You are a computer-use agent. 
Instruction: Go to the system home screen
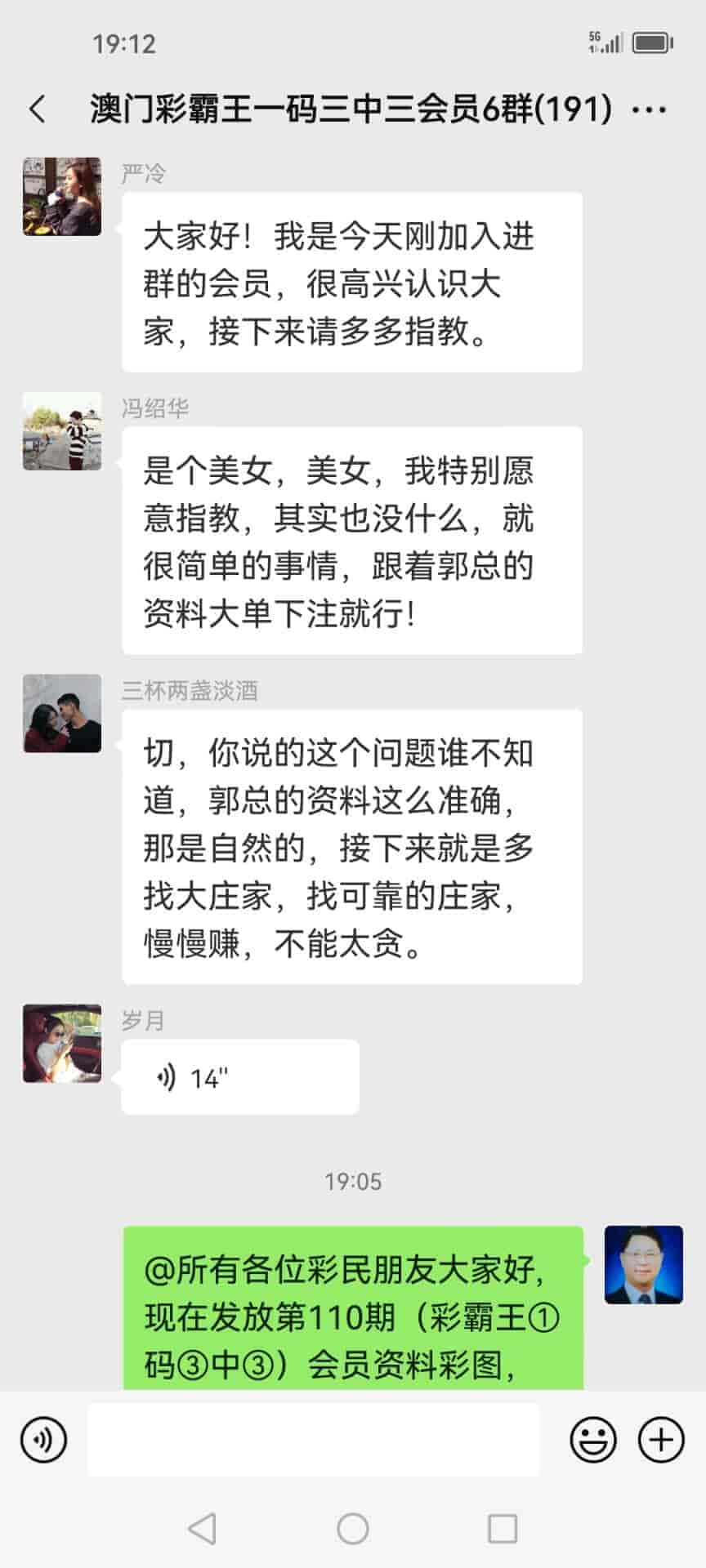point(353,1528)
